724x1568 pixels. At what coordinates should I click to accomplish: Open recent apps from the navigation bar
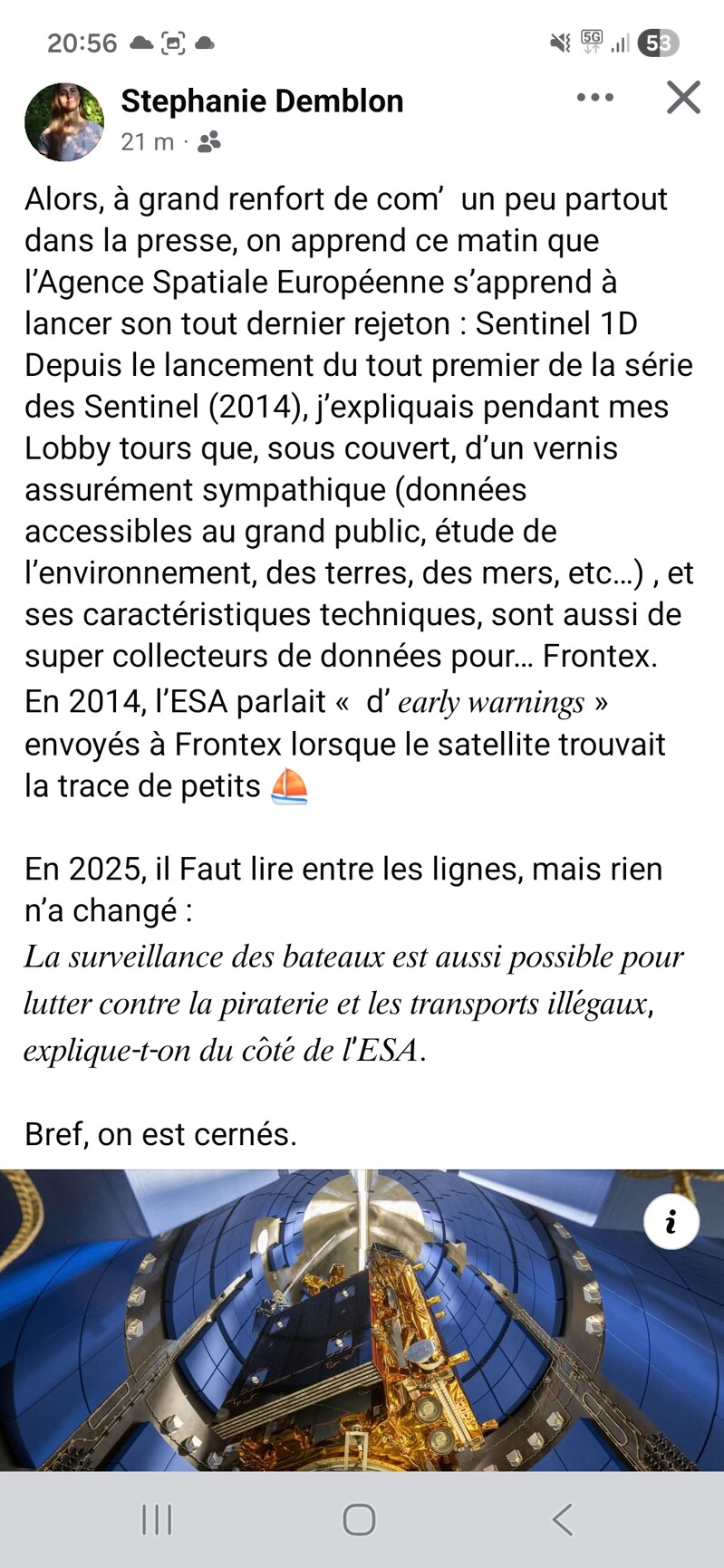[157, 1519]
